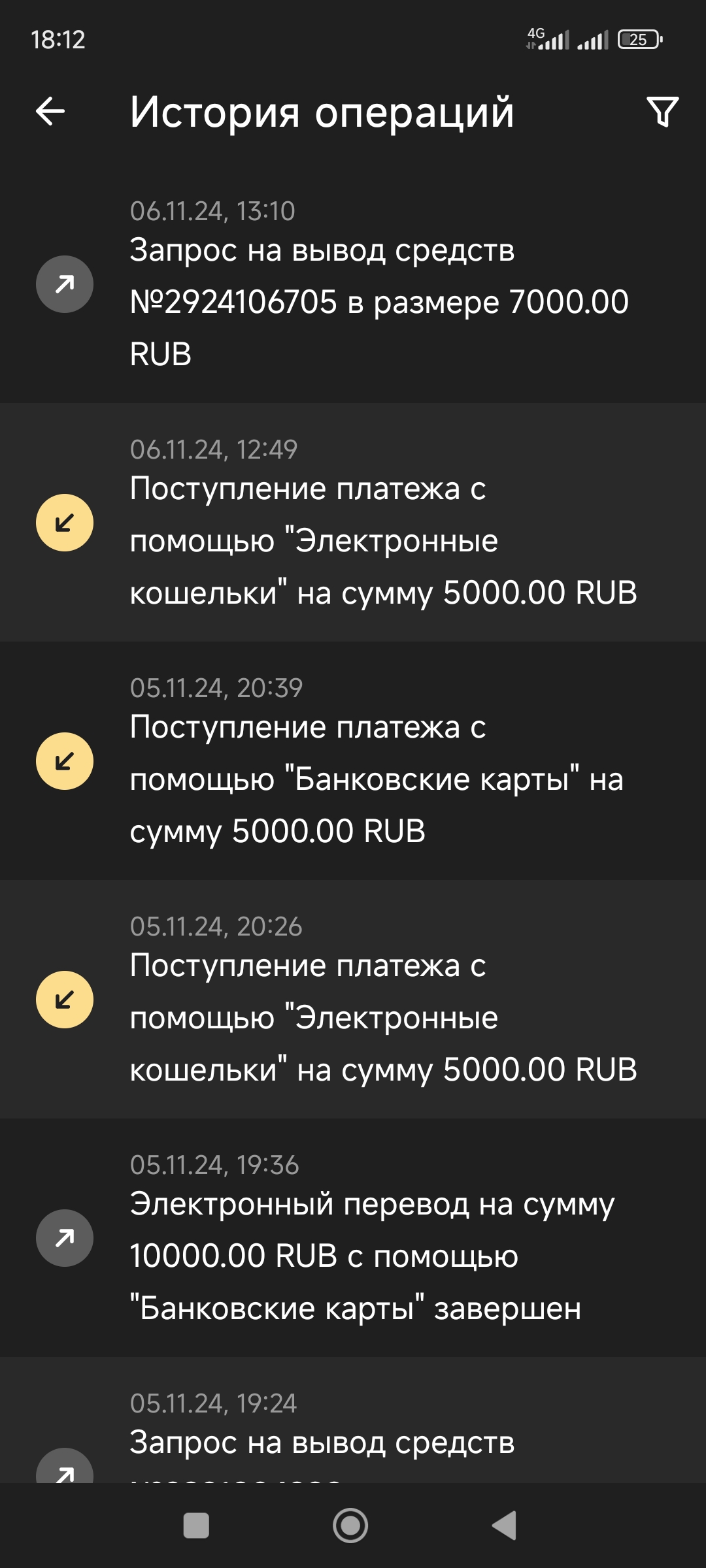Open withdrawal request №2924106705 for 7000.00 RUB
Image resolution: width=706 pixels, height=1568 pixels.
tap(353, 284)
